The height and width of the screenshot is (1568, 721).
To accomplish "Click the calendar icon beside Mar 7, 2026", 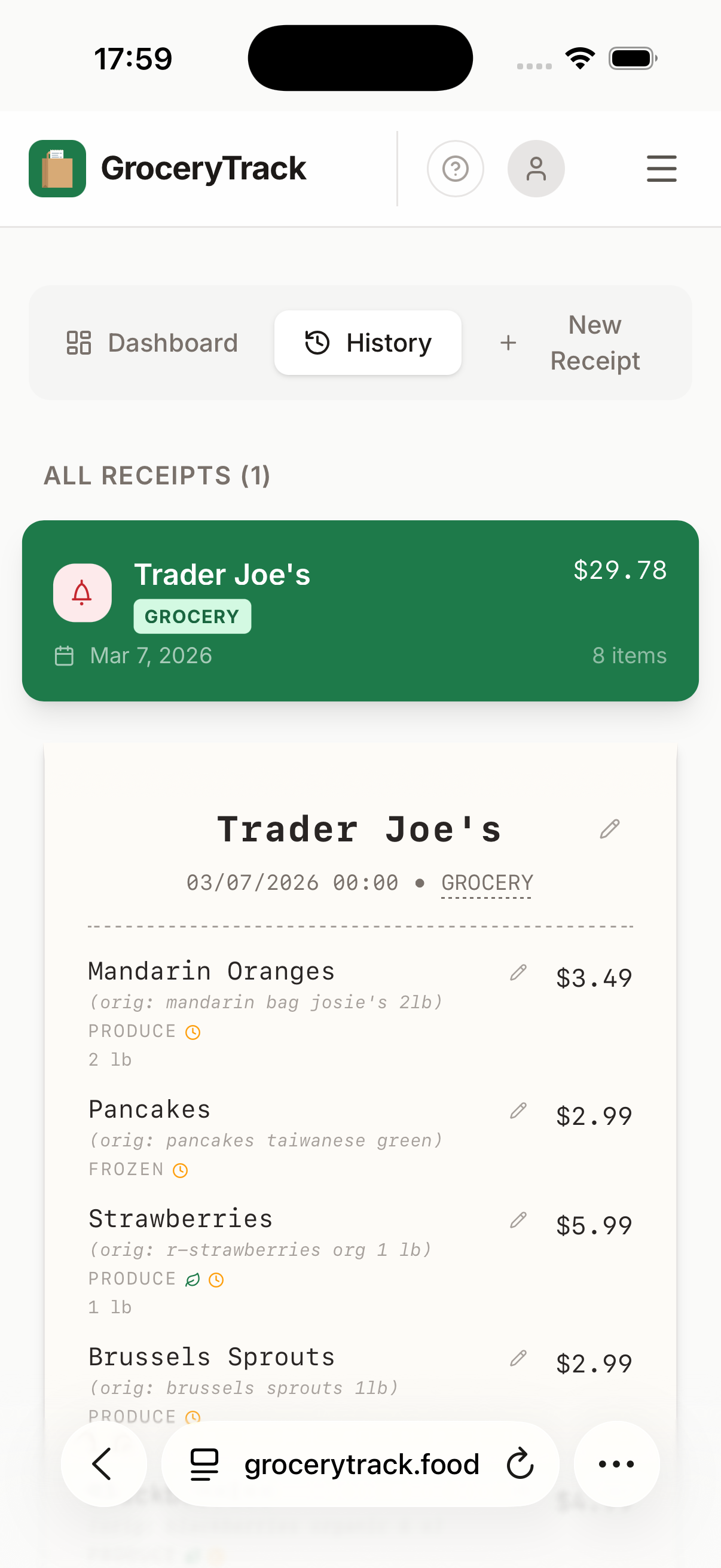I will click(x=63, y=655).
